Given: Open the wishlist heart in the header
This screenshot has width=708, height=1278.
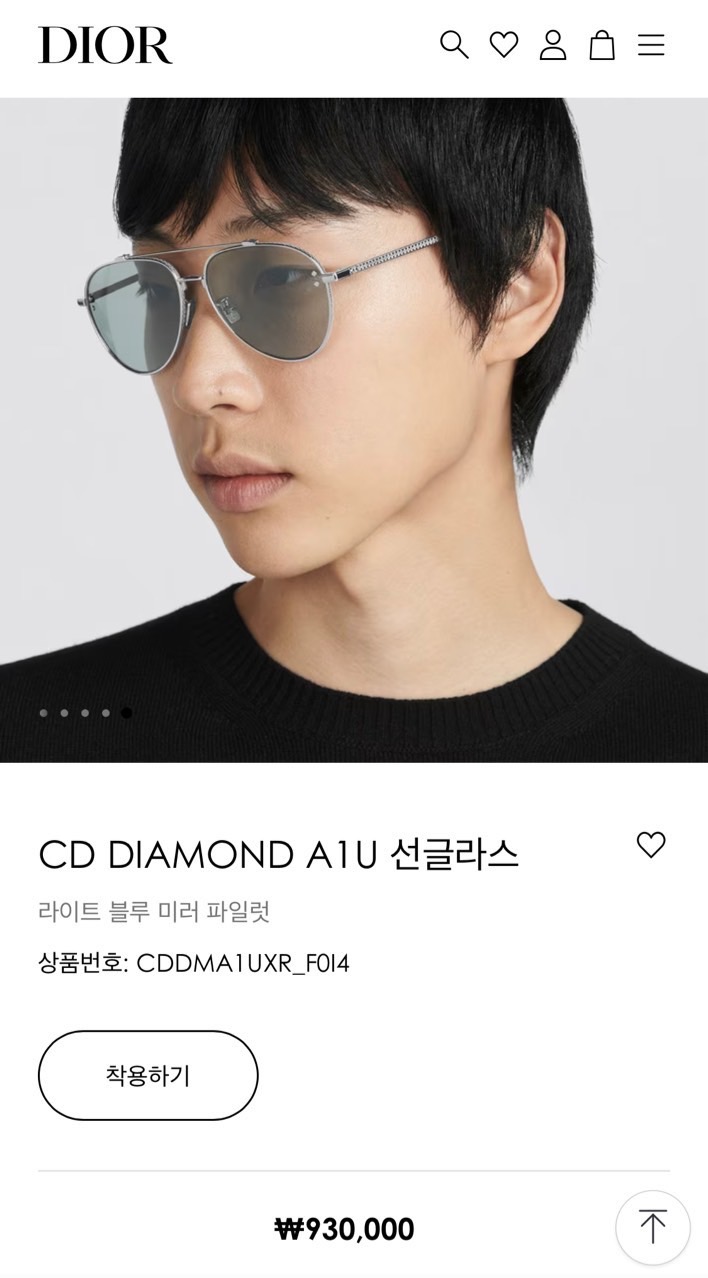Looking at the screenshot, I should click(x=504, y=45).
